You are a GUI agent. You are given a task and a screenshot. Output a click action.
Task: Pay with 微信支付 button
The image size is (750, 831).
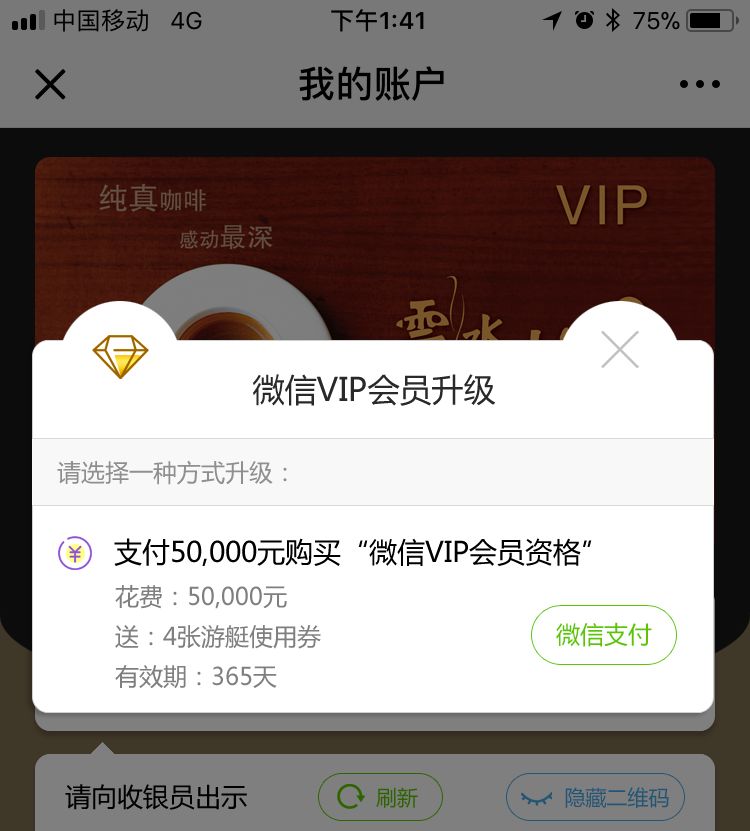(x=603, y=635)
